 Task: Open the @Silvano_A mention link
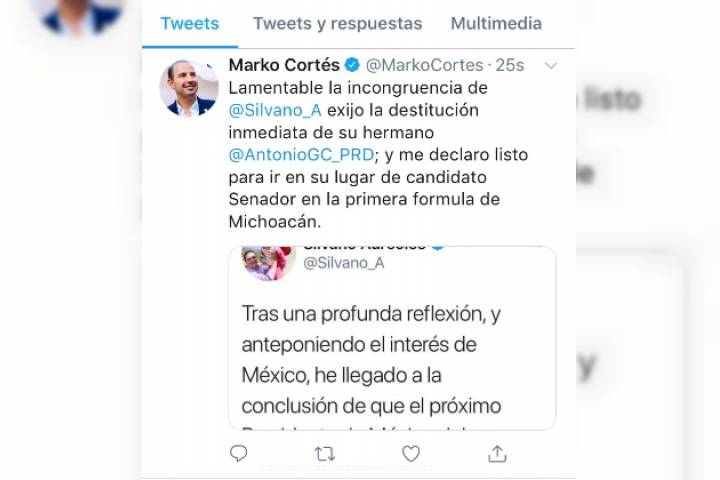pyautogui.click(x=270, y=109)
